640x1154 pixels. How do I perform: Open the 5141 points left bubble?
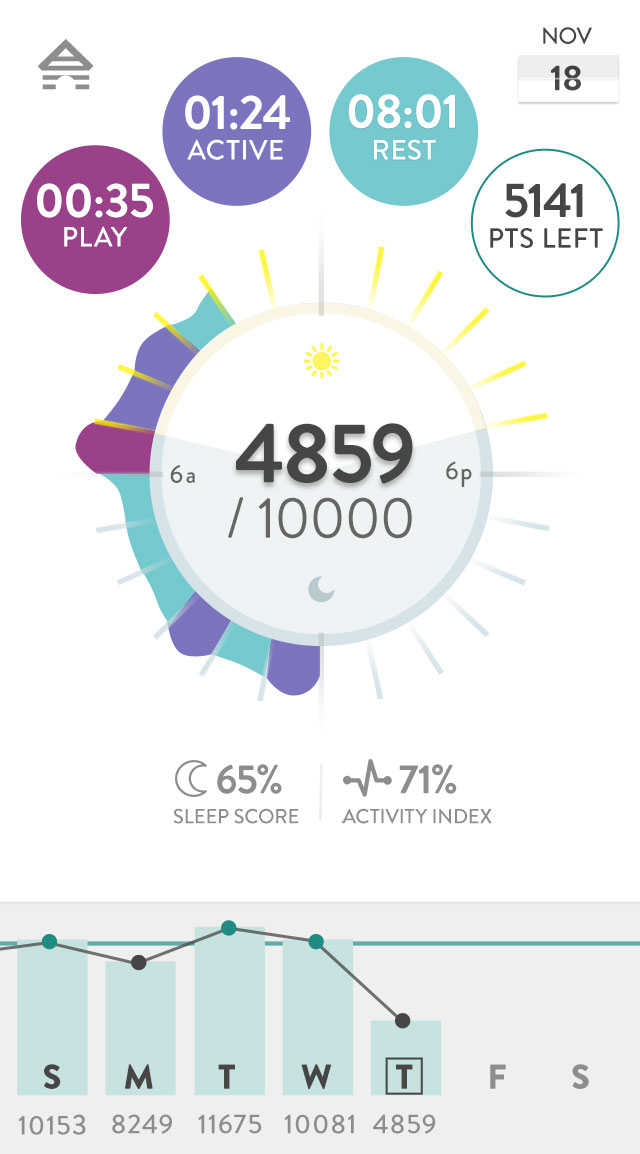(x=543, y=218)
